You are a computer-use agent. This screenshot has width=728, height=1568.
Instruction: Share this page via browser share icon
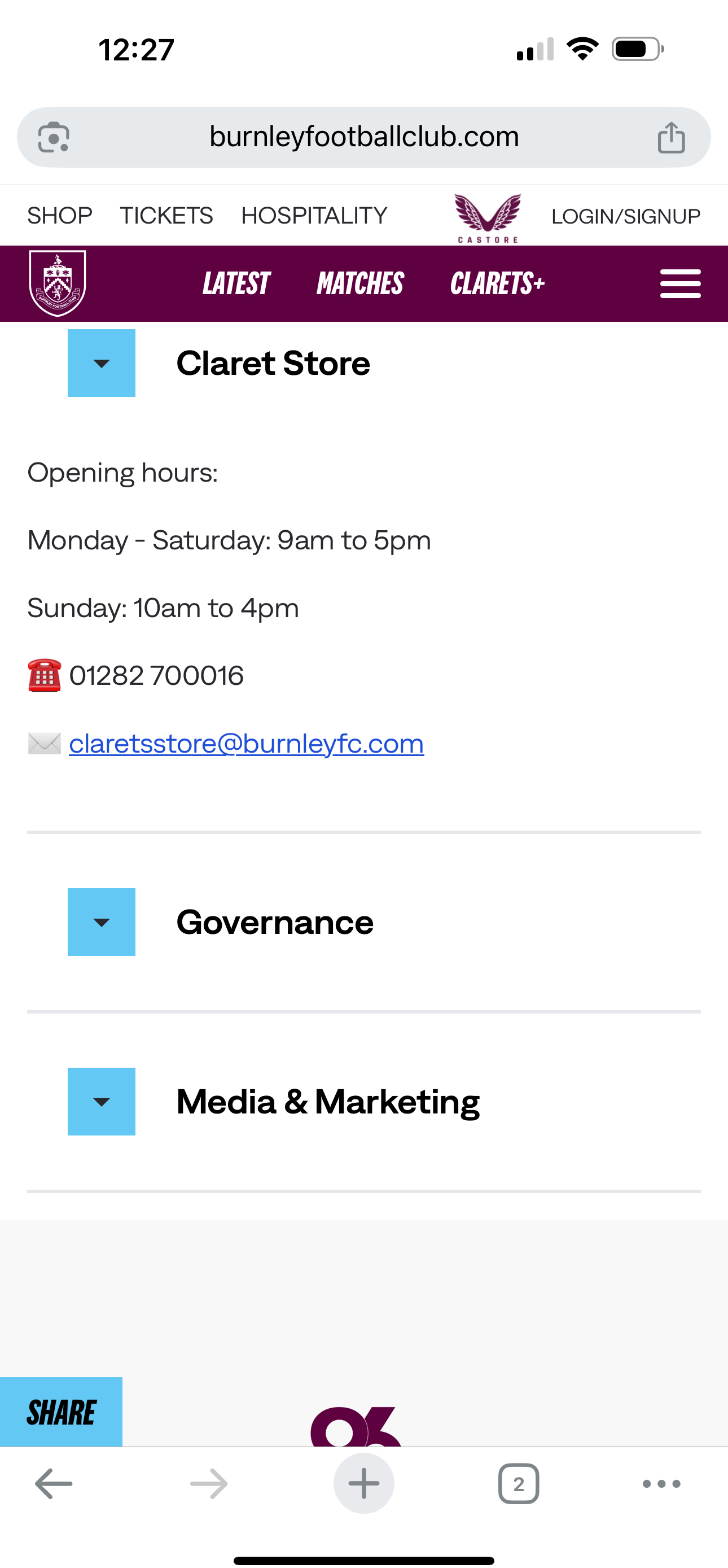point(671,137)
